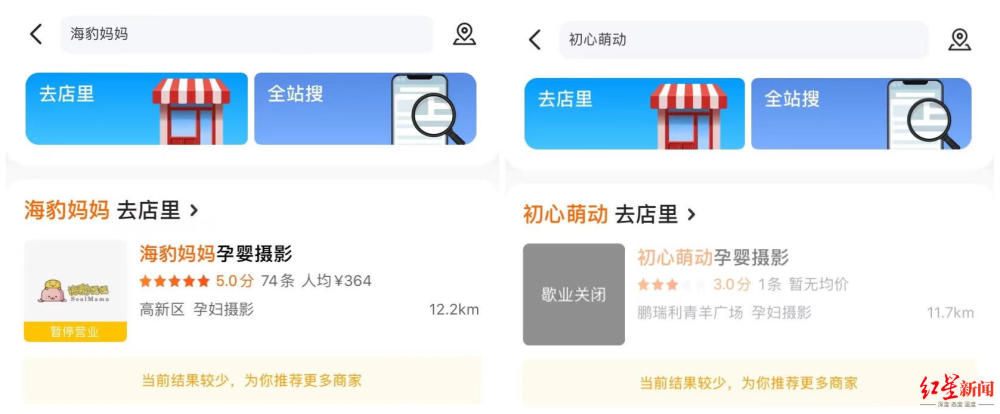
Task: Tap the search field containing 海豹妈妈
Action: (246, 34)
